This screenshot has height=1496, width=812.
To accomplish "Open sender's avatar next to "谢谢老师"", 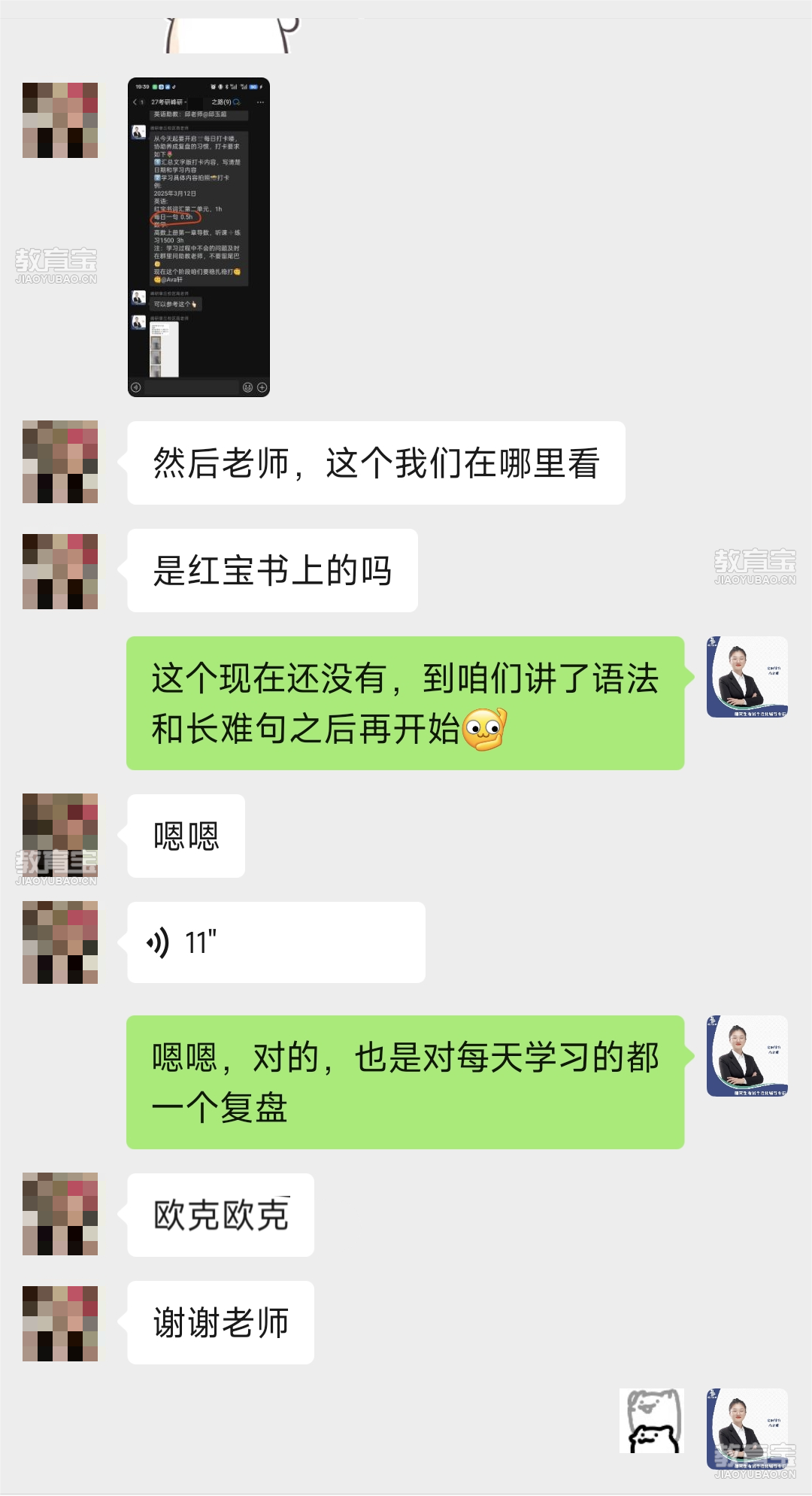I will pos(60,1323).
